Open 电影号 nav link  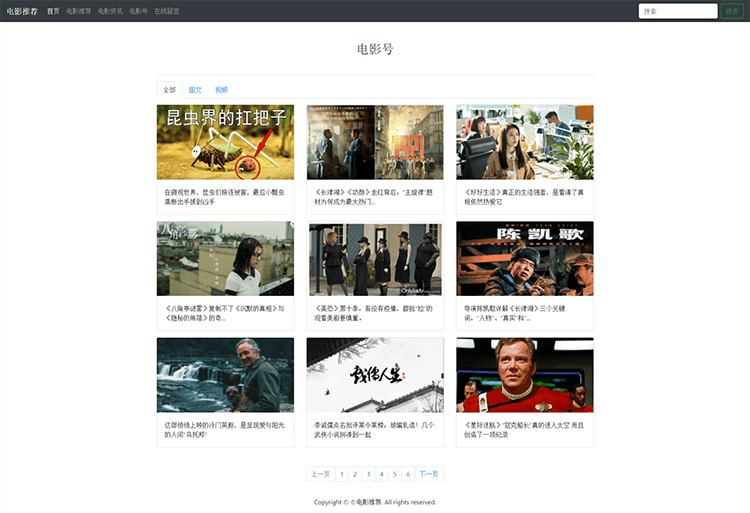138,11
